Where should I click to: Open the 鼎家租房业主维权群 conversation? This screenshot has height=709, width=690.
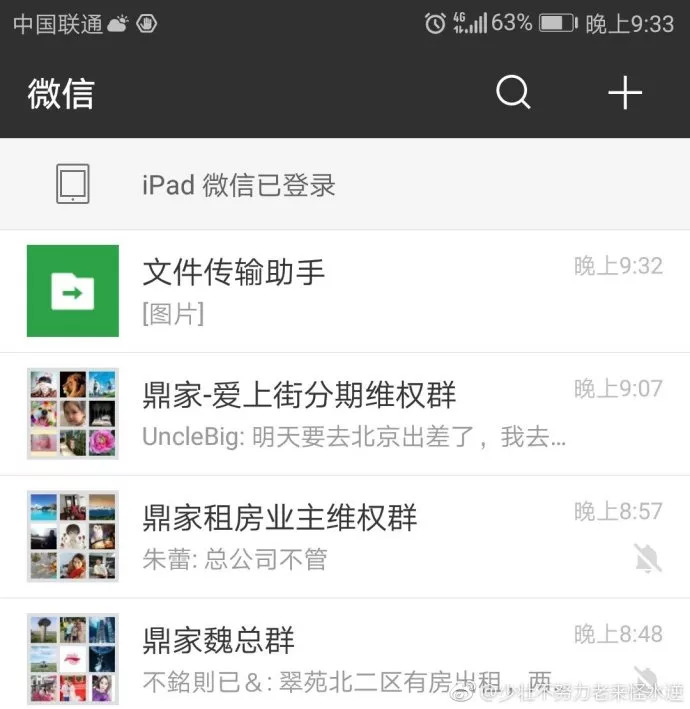click(344, 537)
